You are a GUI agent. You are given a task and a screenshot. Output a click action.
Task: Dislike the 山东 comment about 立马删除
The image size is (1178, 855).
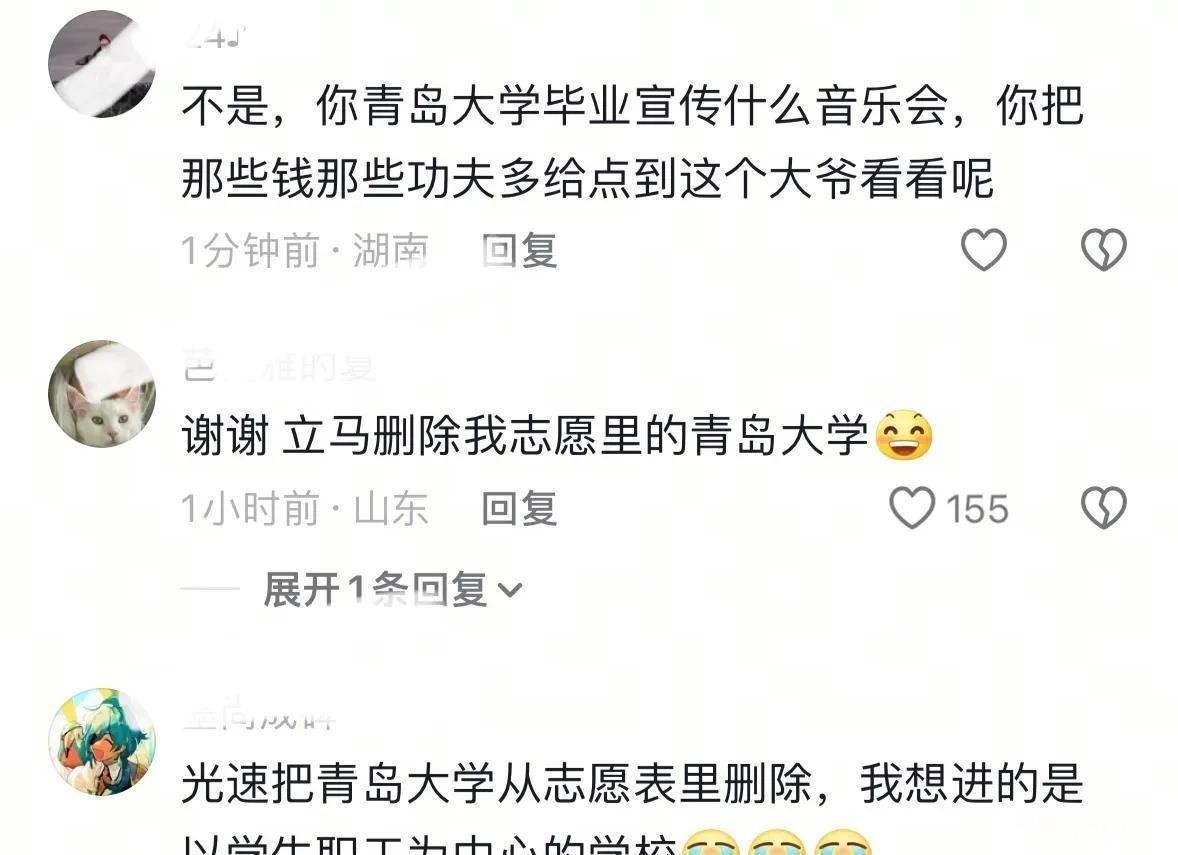1104,509
